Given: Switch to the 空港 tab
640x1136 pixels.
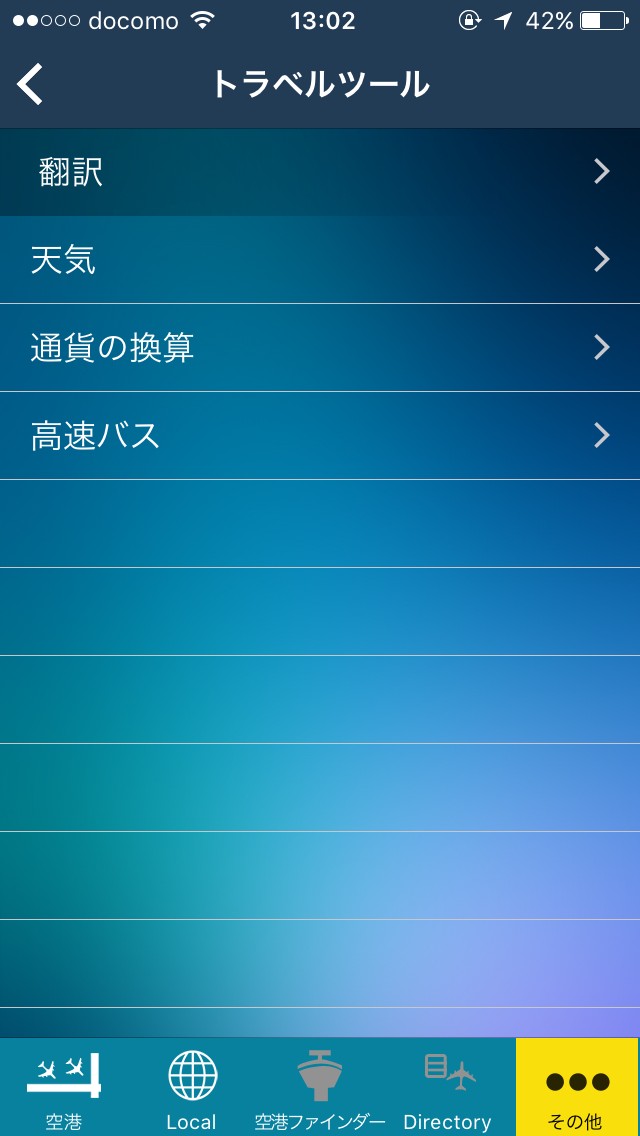Looking at the screenshot, I should coord(64,1088).
